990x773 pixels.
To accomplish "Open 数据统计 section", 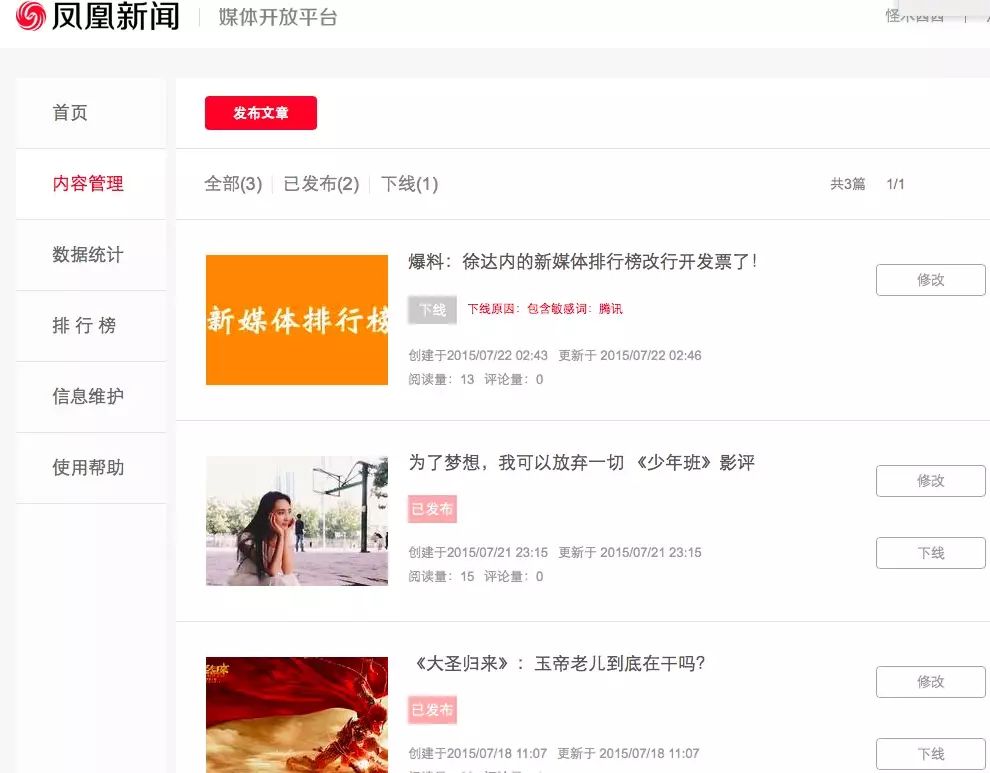I will [88, 255].
